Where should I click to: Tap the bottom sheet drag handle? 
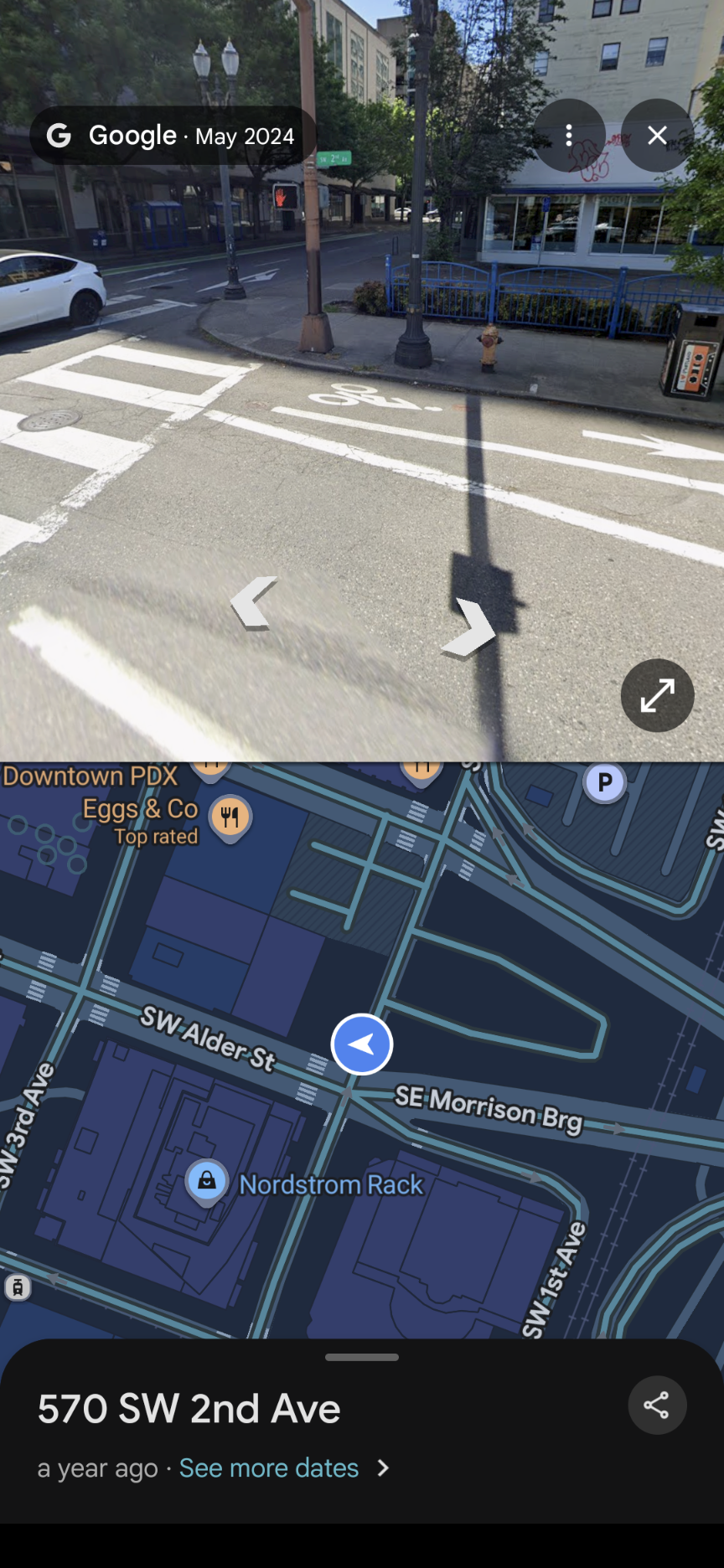[362, 1357]
